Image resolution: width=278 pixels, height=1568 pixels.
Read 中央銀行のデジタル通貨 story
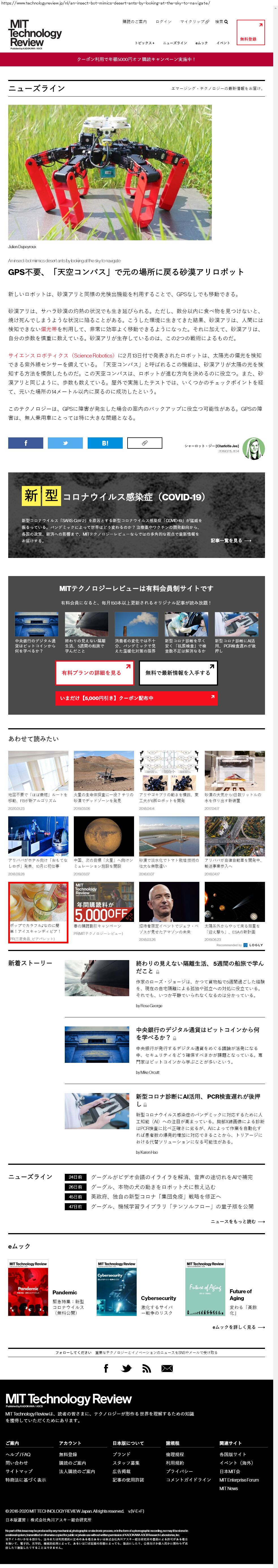197,1033
